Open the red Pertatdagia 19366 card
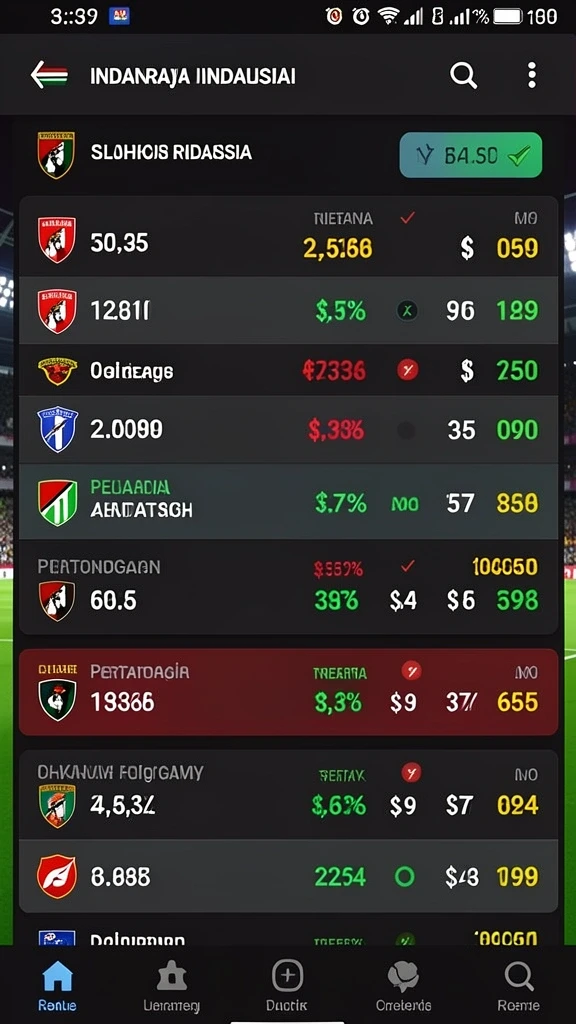The height and width of the screenshot is (1024, 576). 288,692
